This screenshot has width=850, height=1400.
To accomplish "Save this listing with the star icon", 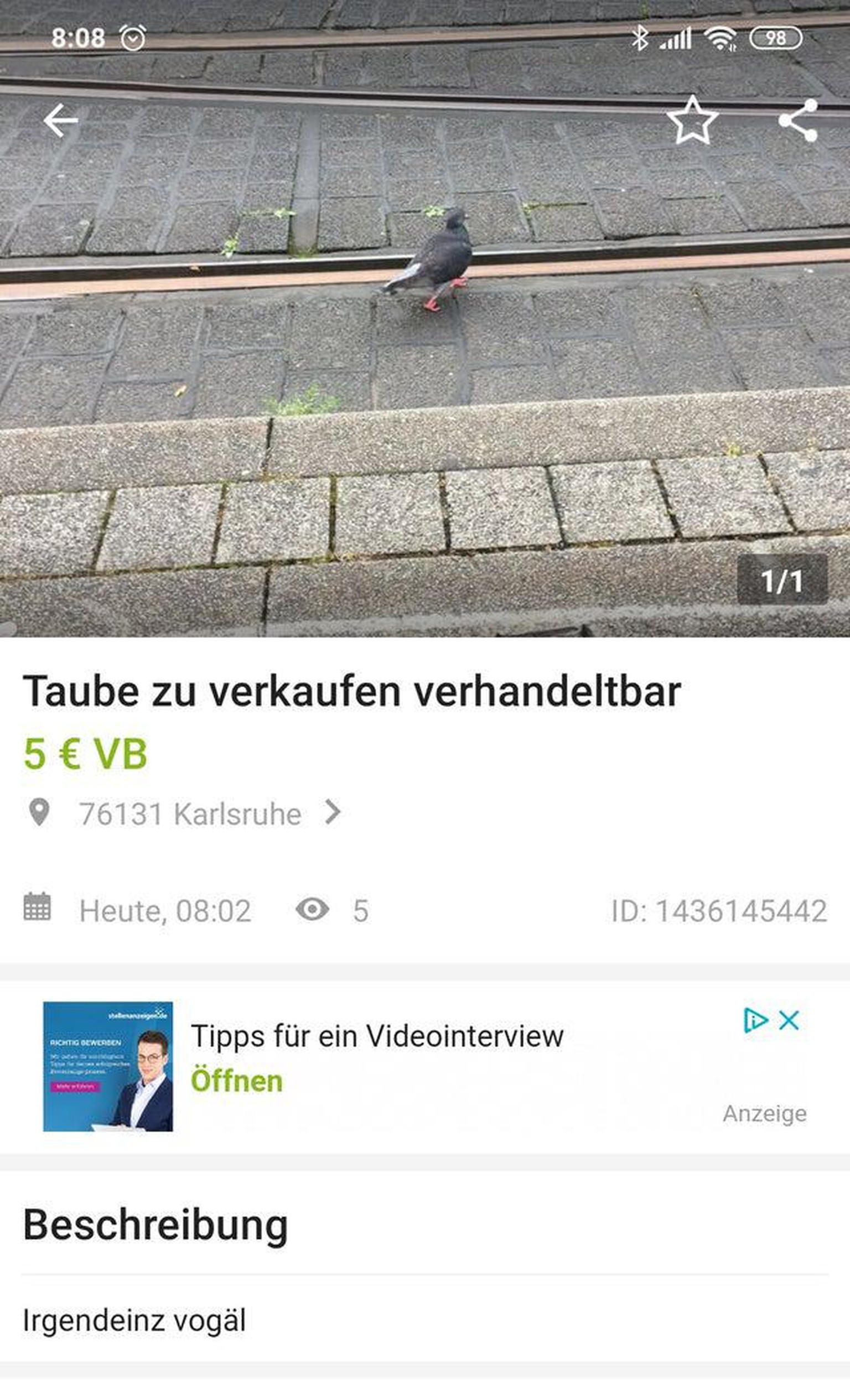I will point(692,121).
